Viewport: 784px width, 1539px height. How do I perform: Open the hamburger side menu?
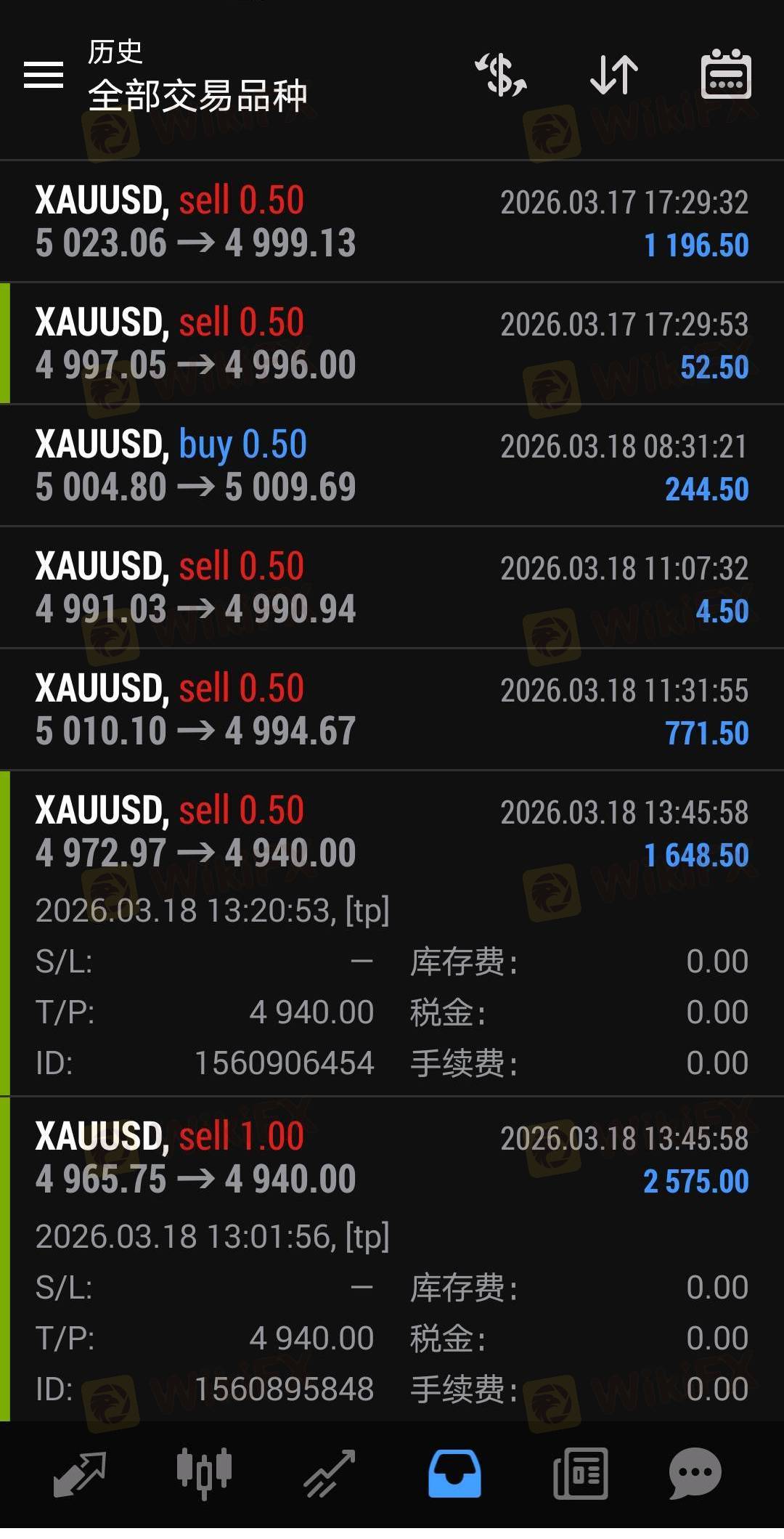[x=44, y=75]
